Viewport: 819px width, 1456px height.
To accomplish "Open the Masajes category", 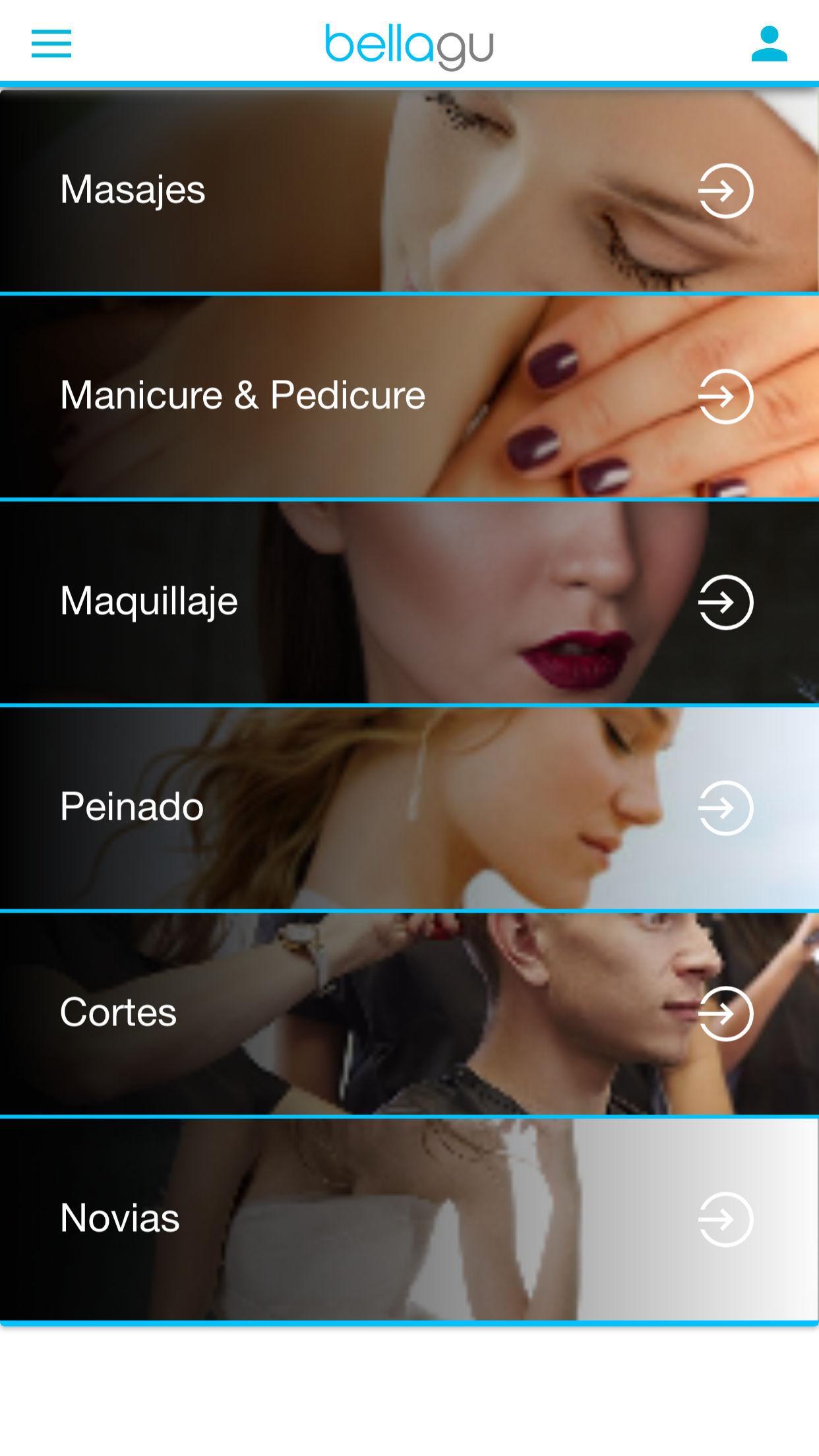I will 409,191.
